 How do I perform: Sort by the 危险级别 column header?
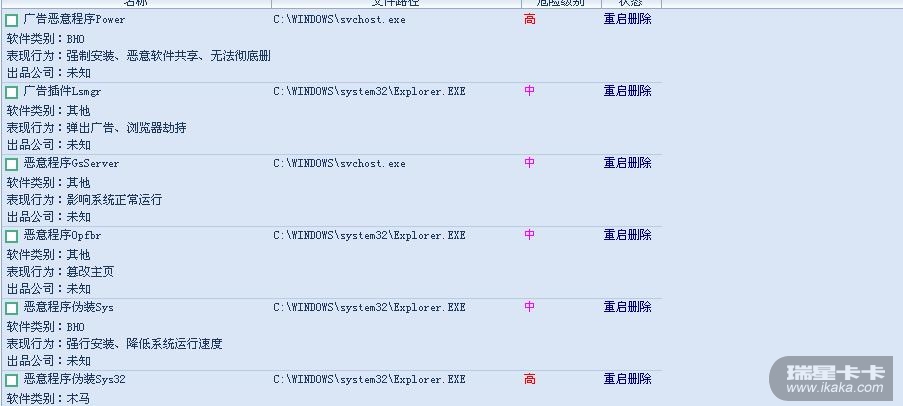(560, 3)
